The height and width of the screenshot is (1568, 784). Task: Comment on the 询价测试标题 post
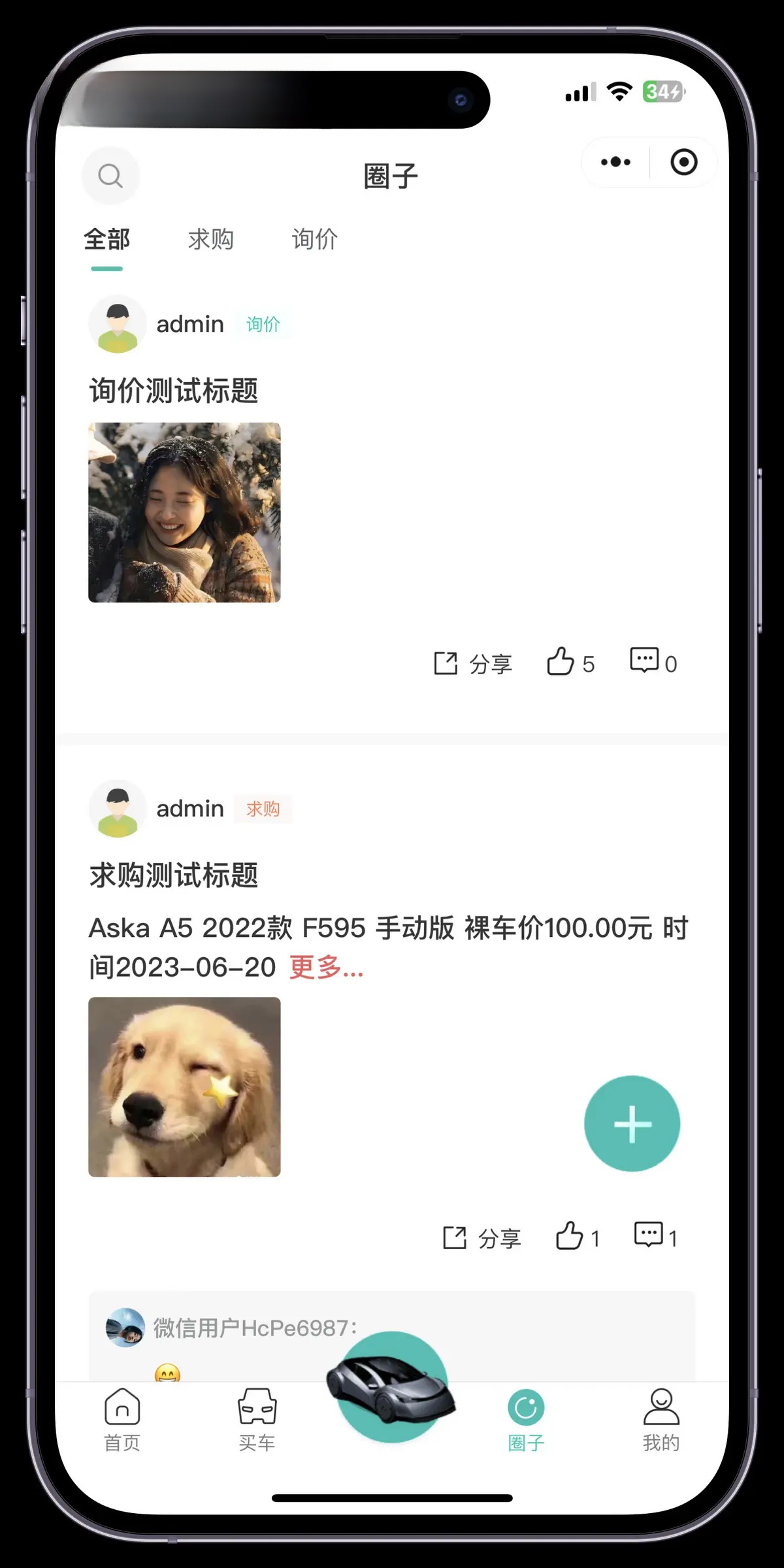pos(653,661)
